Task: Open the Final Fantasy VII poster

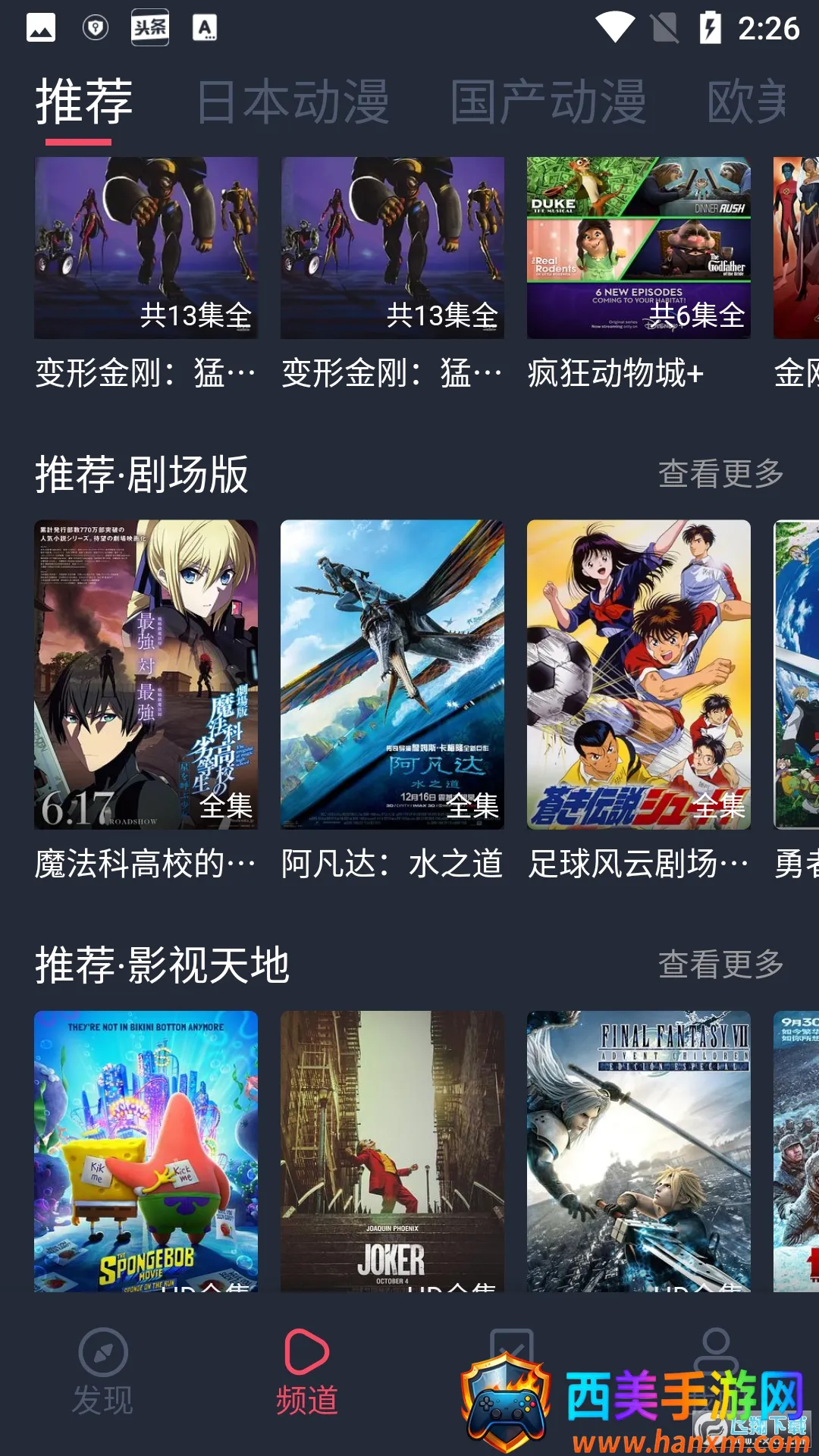Action: tap(639, 1150)
